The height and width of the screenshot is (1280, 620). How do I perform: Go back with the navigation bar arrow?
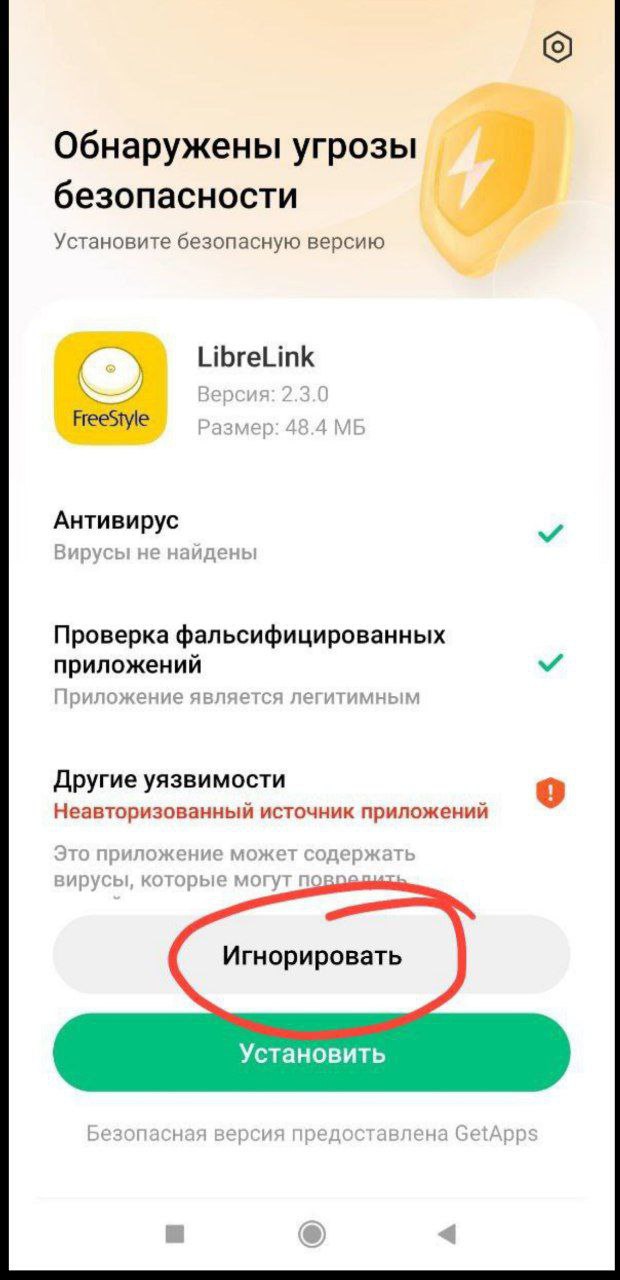click(x=447, y=1234)
